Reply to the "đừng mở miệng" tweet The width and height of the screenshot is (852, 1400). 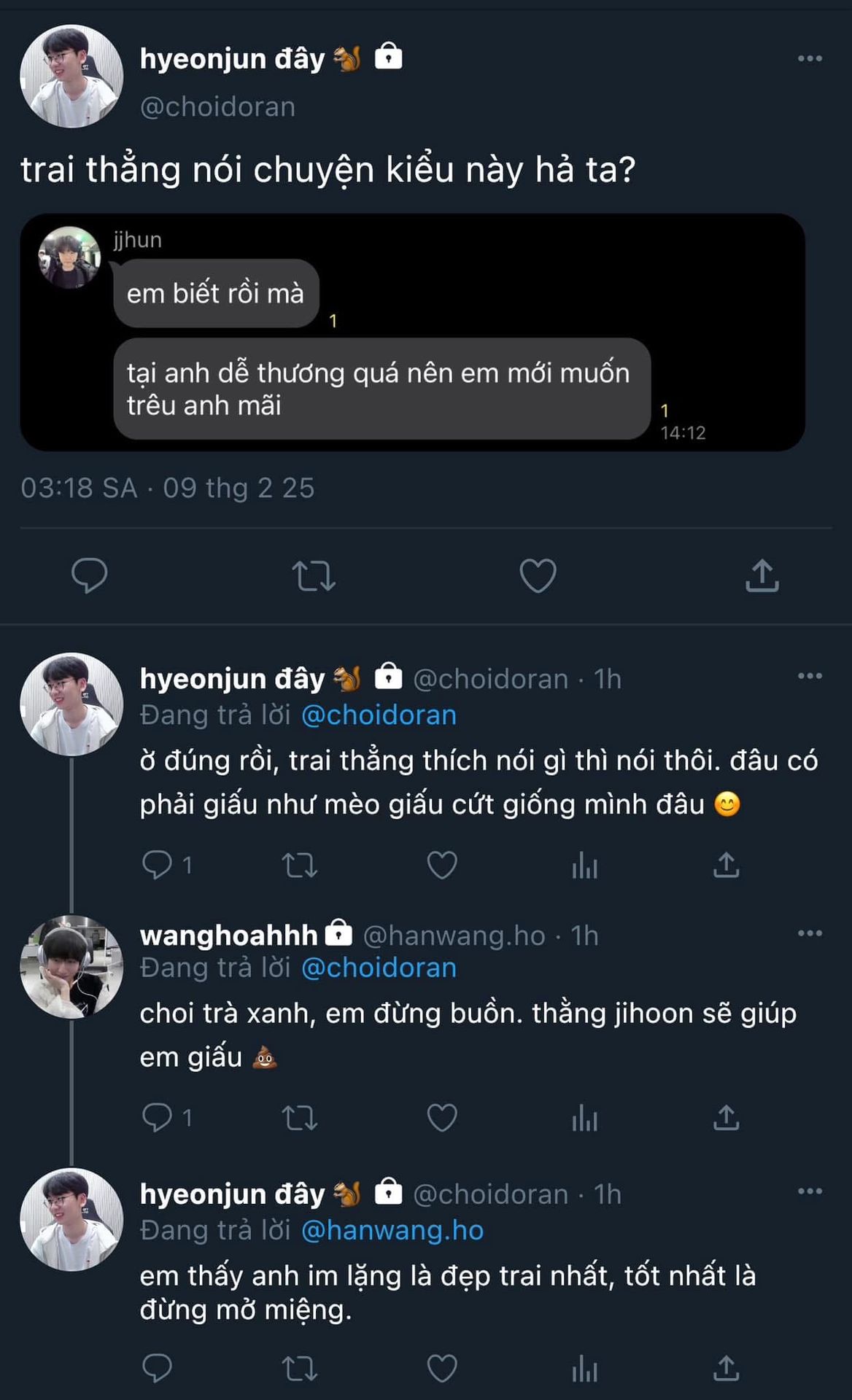158,1369
